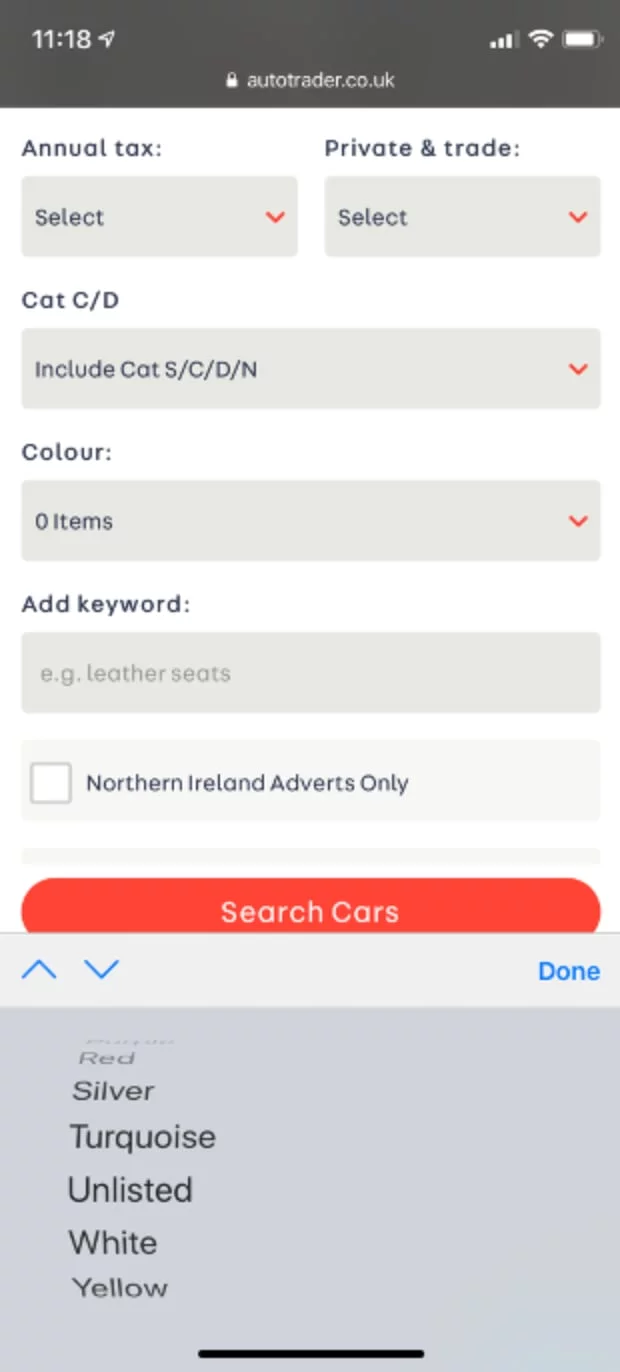Tap Done to close the picker
Screen dimensions: 620x1372
[568, 971]
